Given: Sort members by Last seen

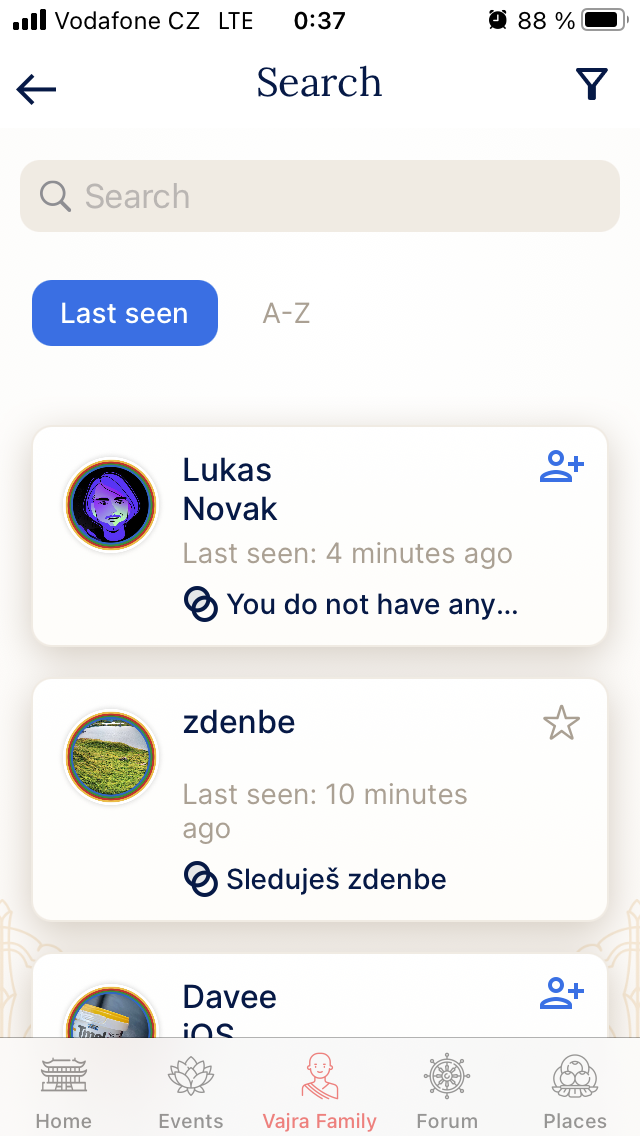Looking at the screenshot, I should (x=125, y=313).
